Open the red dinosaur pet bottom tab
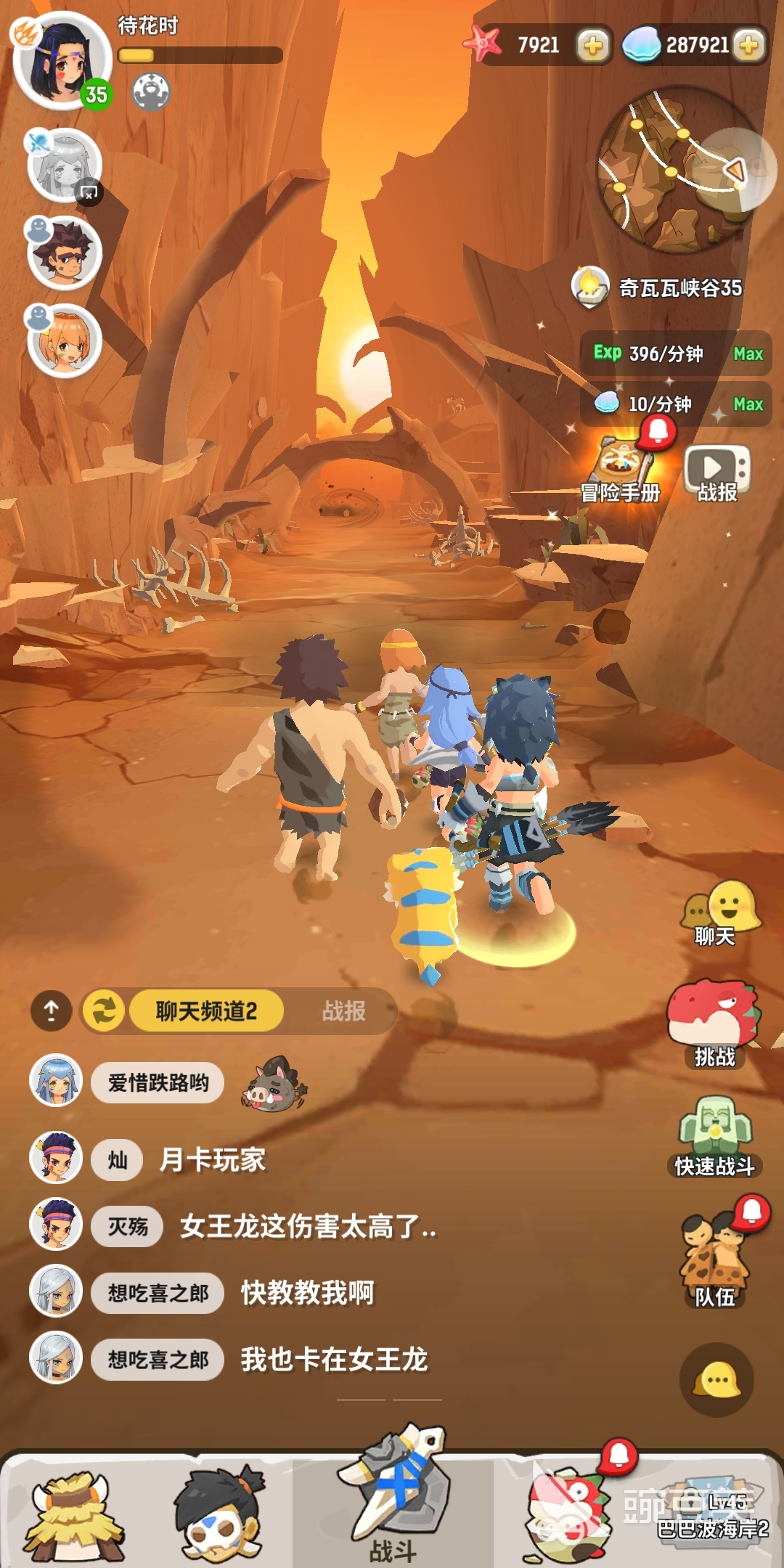 point(568,1514)
